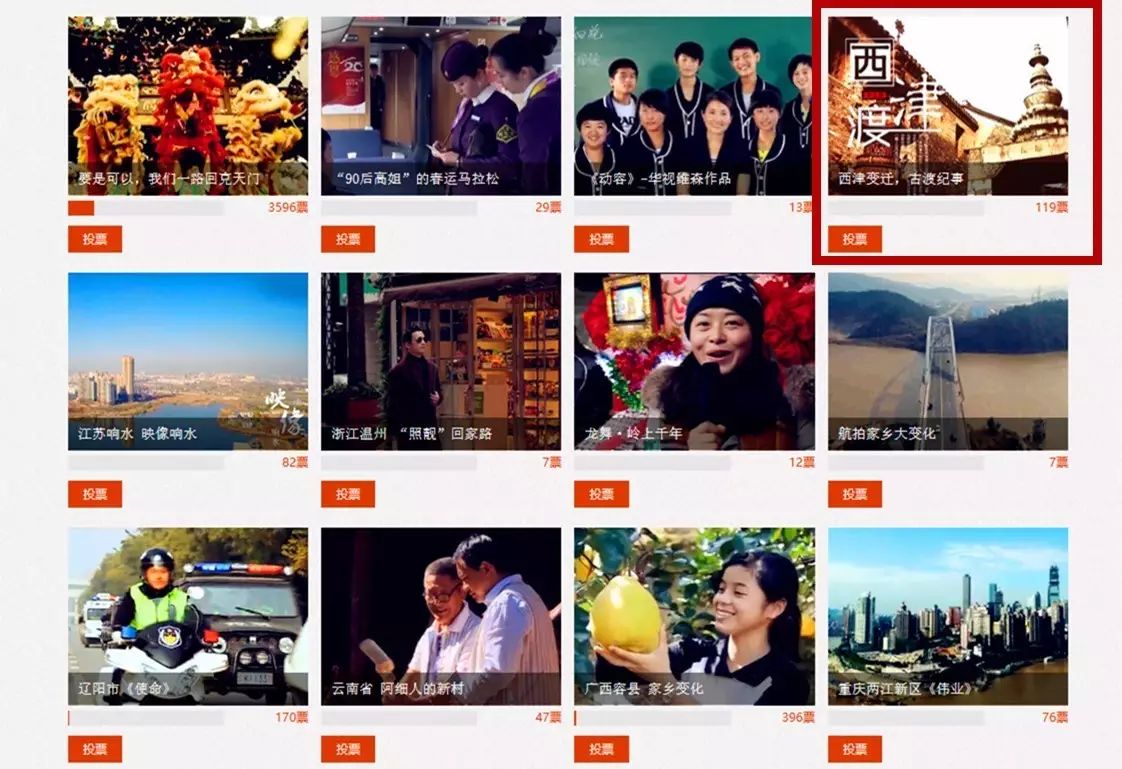Viewport: 1122px width, 769px height.
Task: Open 龙舞·岭上千年 video
Action: (x=694, y=361)
